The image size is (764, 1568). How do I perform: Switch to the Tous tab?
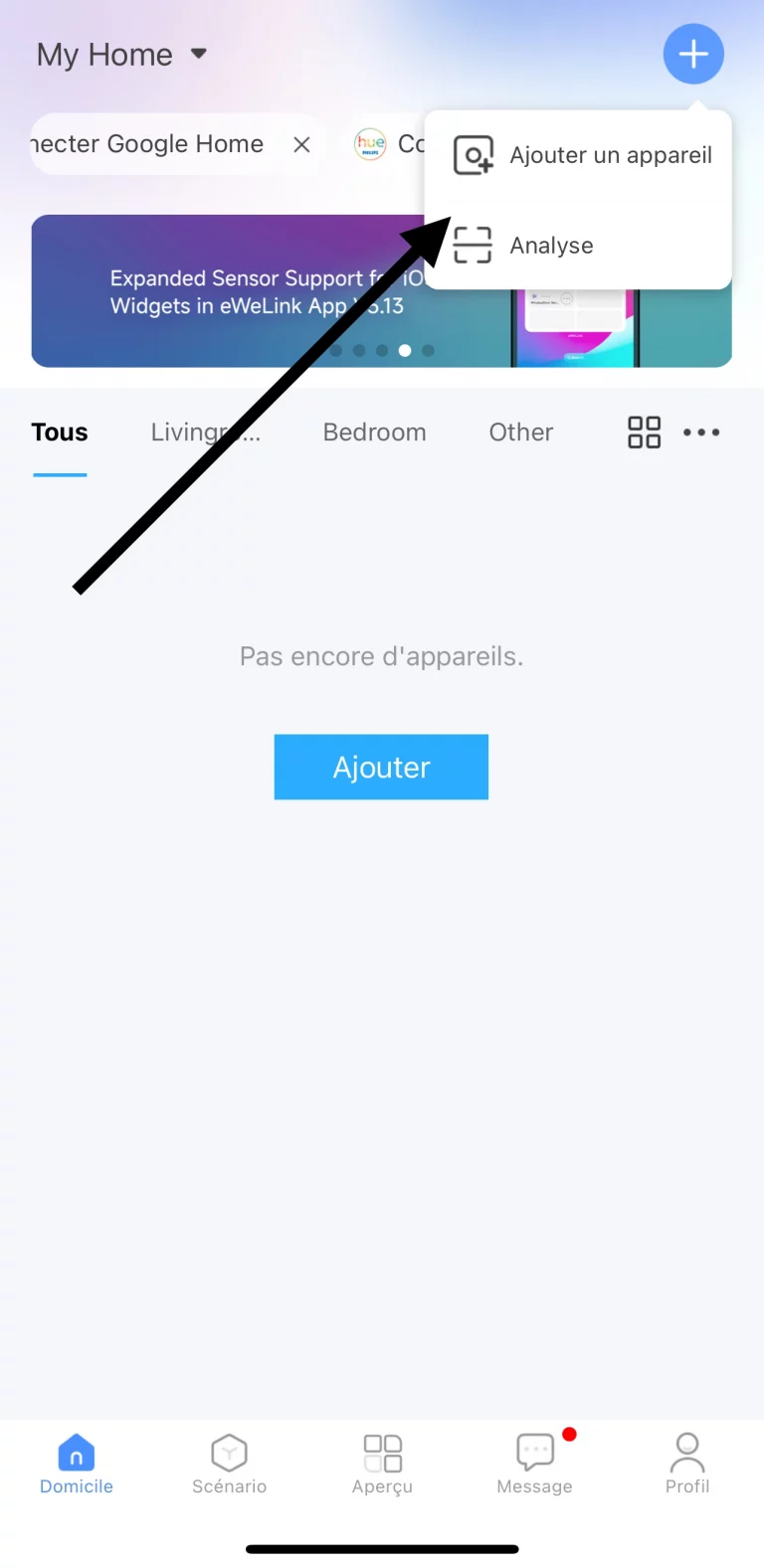click(x=60, y=433)
